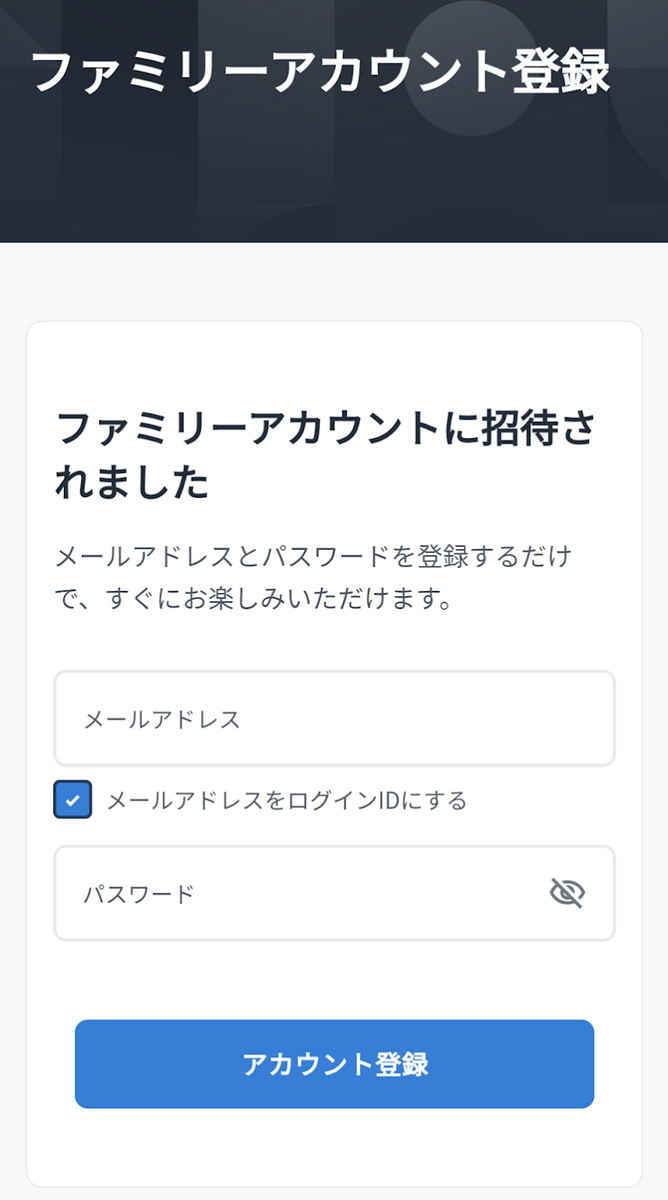
Task: Focus the パスワード text field
Action: point(300,894)
